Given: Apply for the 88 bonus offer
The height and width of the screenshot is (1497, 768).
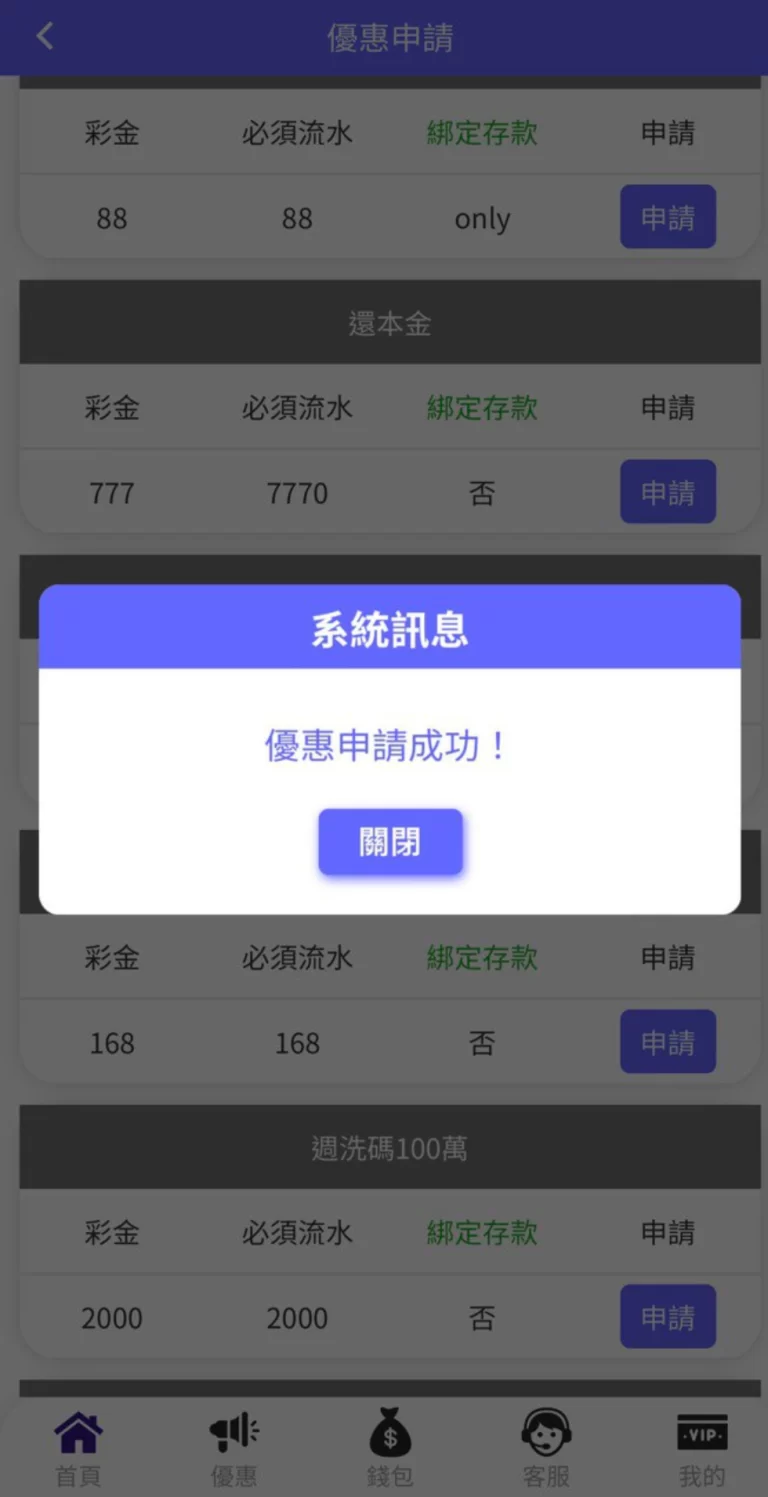Looking at the screenshot, I should tap(667, 217).
